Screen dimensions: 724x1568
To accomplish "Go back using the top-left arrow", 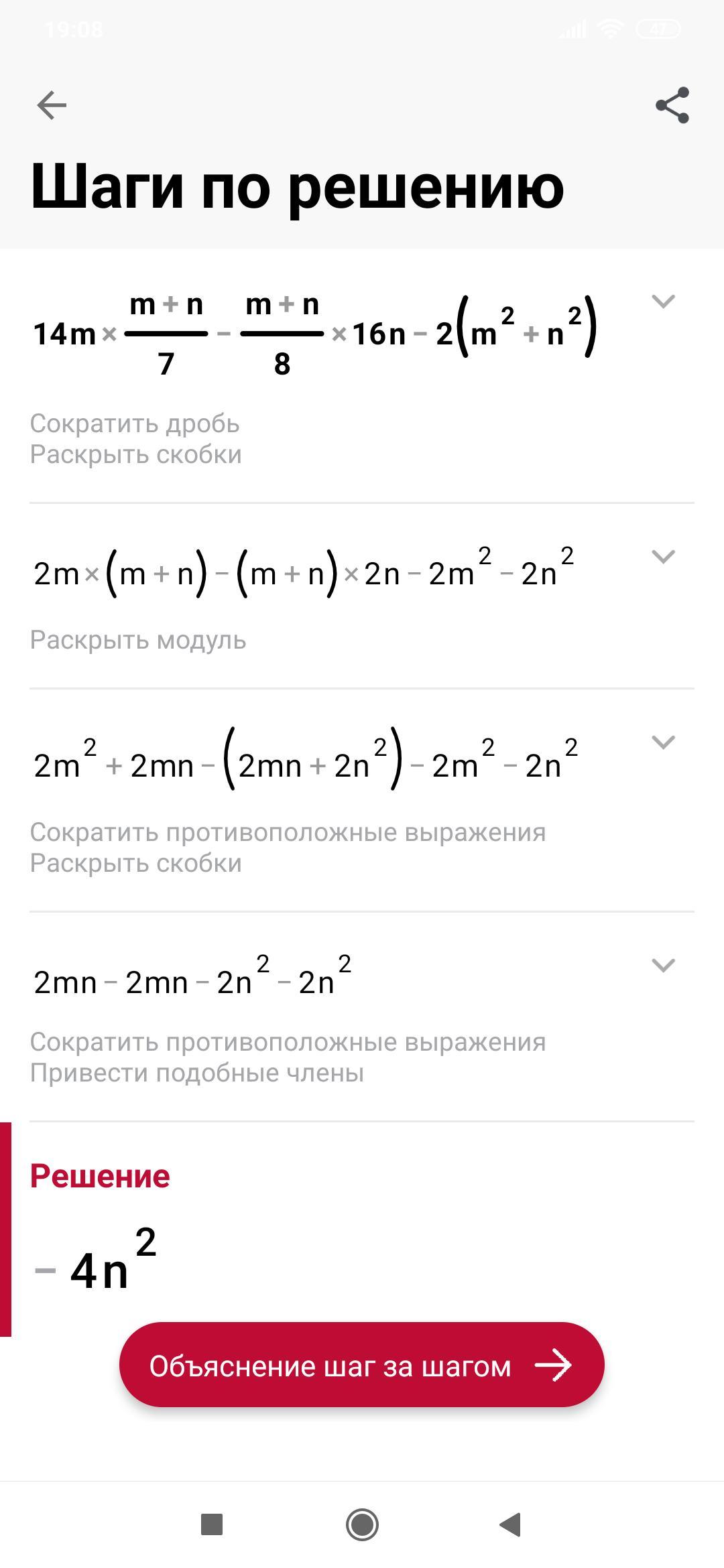I will pos(52,105).
